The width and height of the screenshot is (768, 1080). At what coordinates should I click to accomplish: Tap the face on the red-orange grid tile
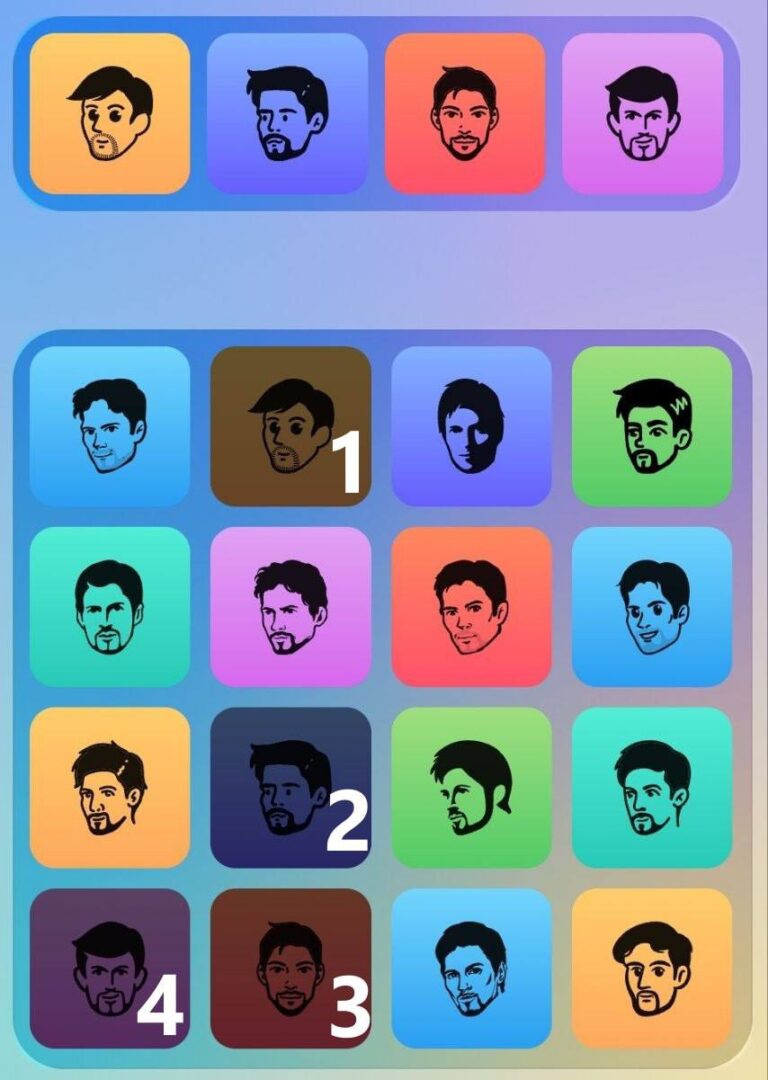(471, 607)
